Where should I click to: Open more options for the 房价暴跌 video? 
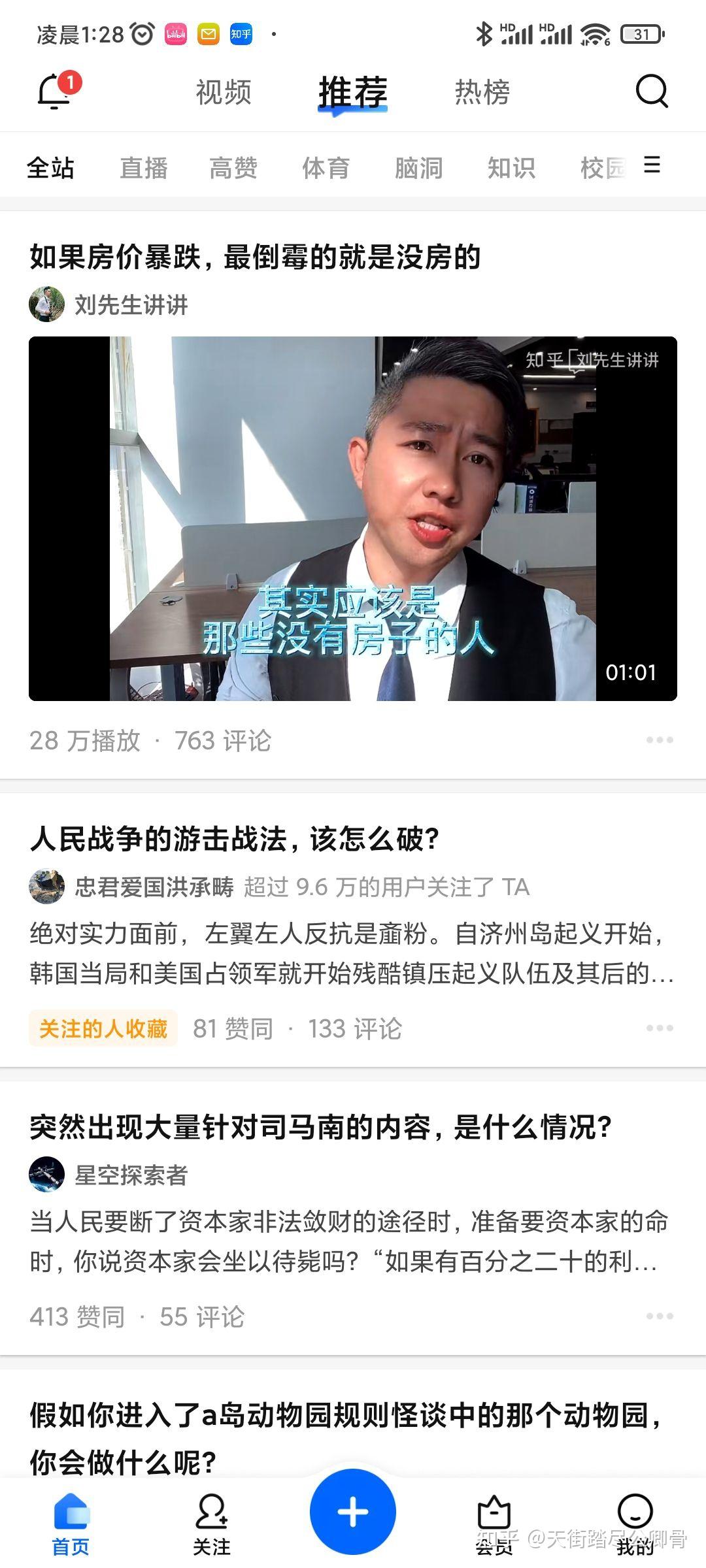pos(660,740)
